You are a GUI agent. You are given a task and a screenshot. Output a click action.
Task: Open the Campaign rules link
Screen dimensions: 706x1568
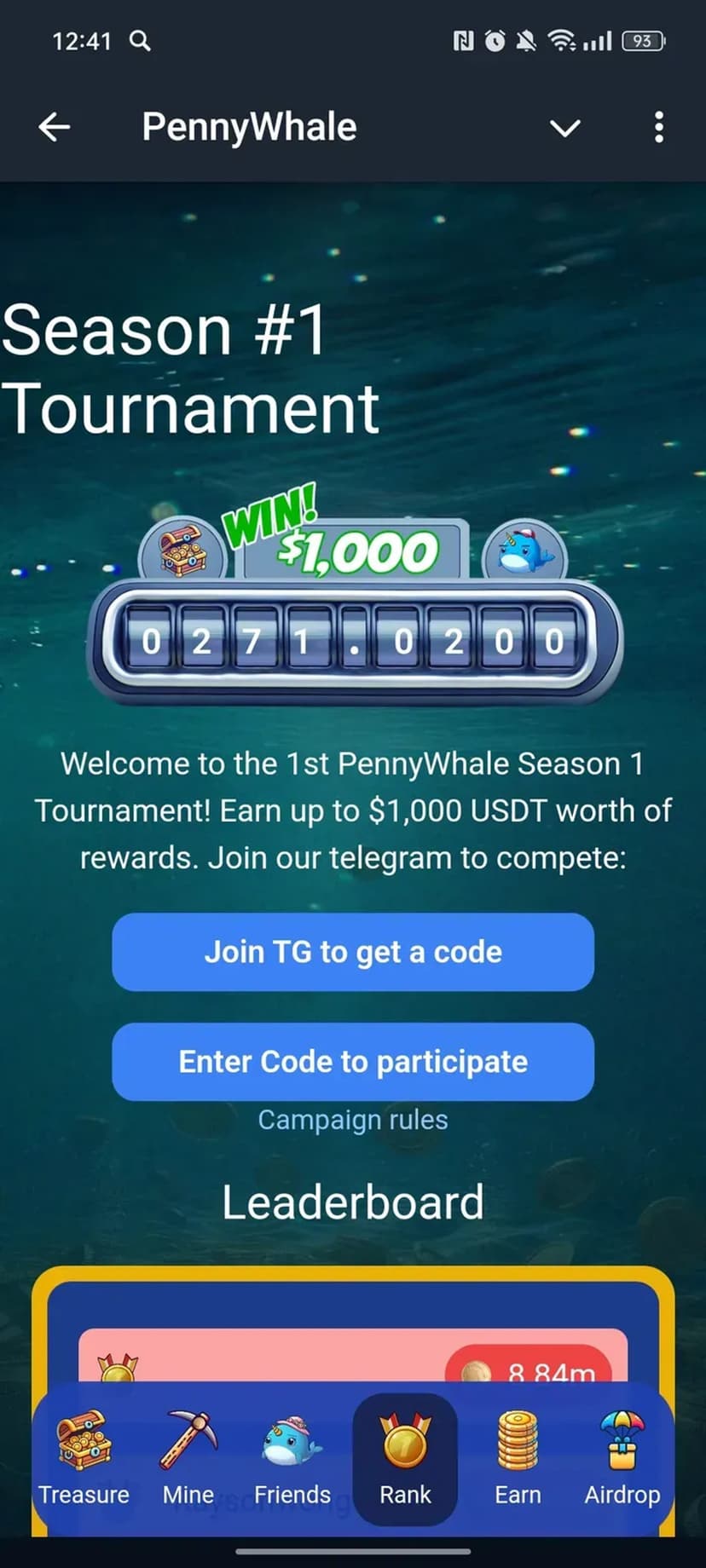pos(353,1120)
